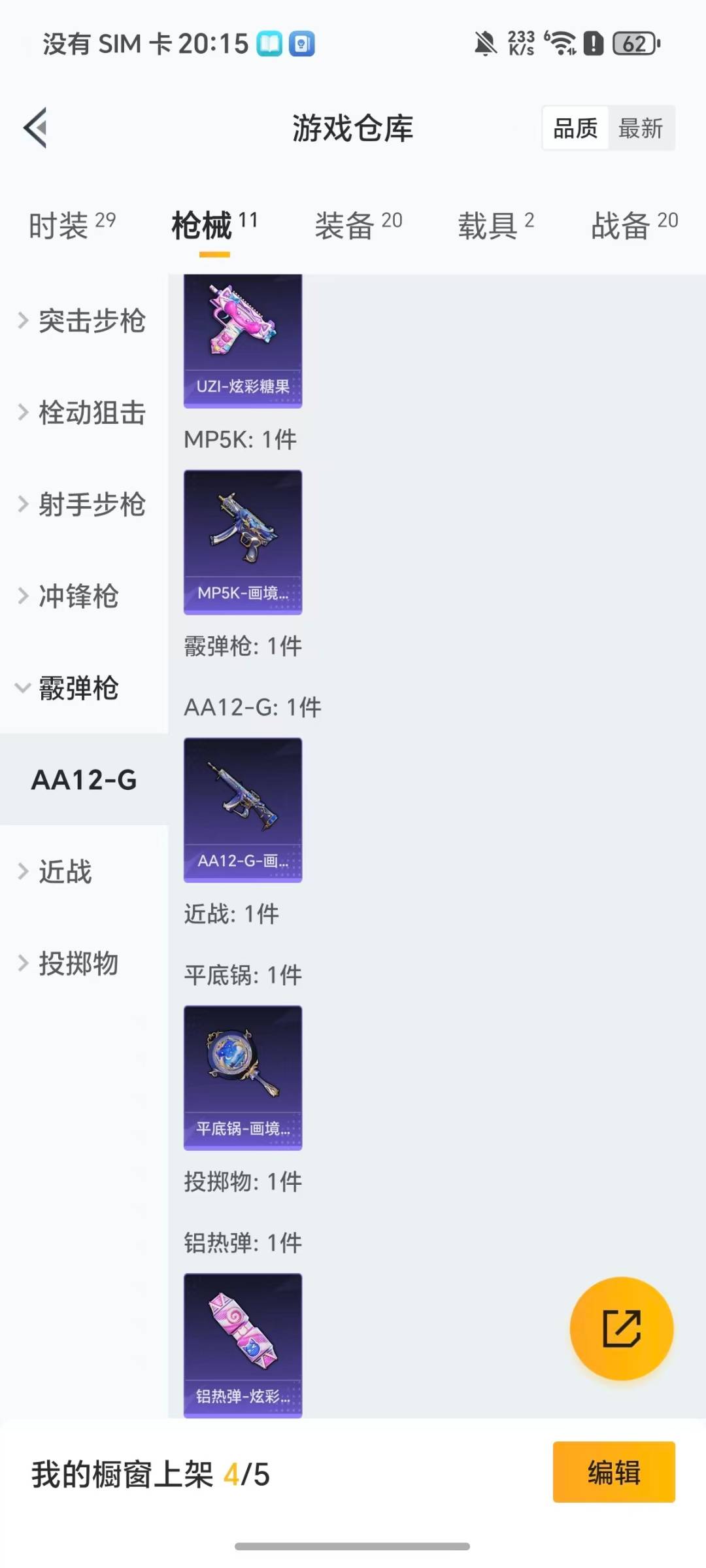Switch to the 时装 tab
This screenshot has height=1568, width=706.
click(59, 225)
